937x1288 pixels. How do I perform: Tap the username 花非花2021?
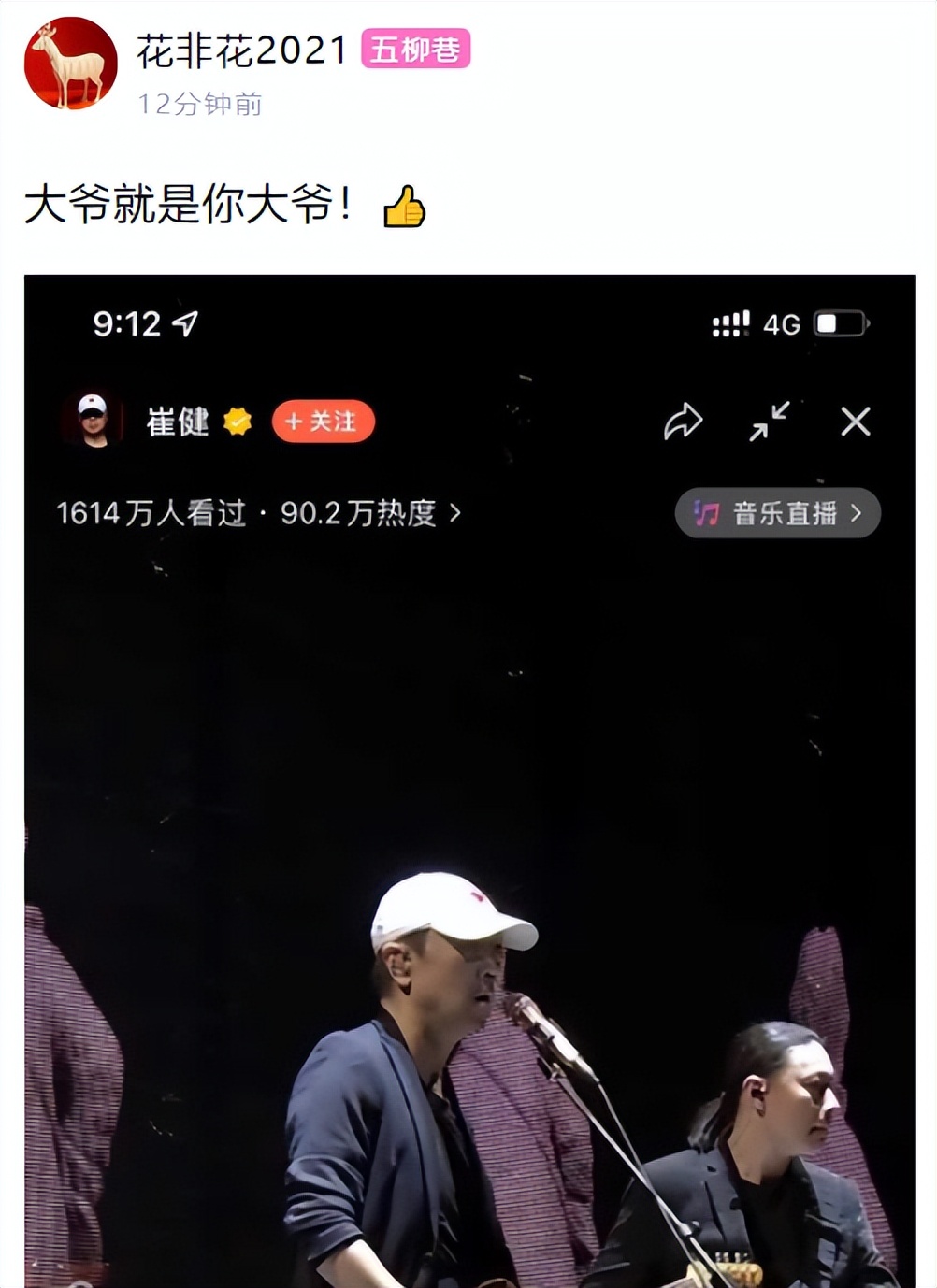pos(242,50)
